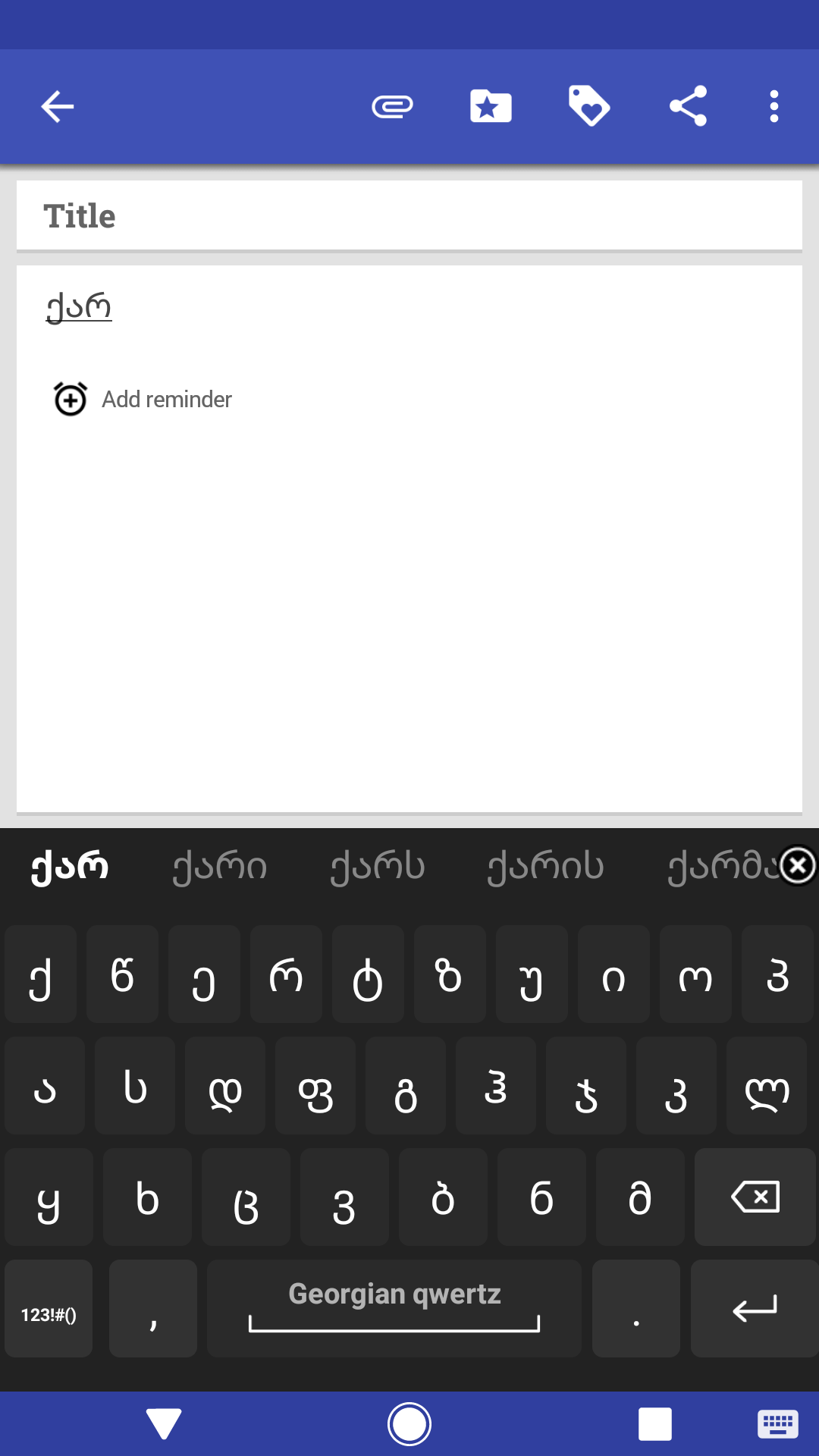Tap the backspace key
Image resolution: width=819 pixels, height=1456 pixels.
[x=755, y=1197]
